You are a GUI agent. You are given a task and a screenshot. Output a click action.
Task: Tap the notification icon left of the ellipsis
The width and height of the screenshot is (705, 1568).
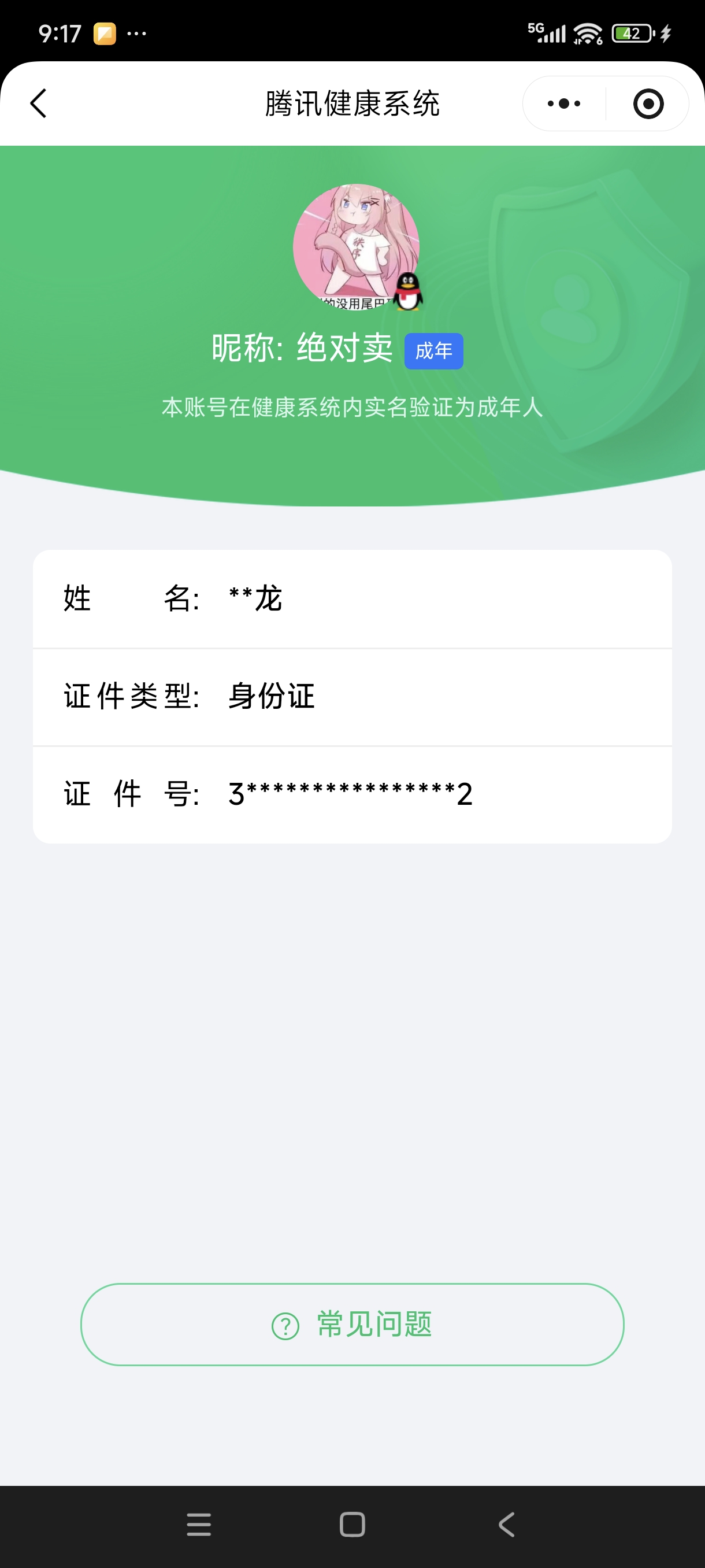coord(105,34)
